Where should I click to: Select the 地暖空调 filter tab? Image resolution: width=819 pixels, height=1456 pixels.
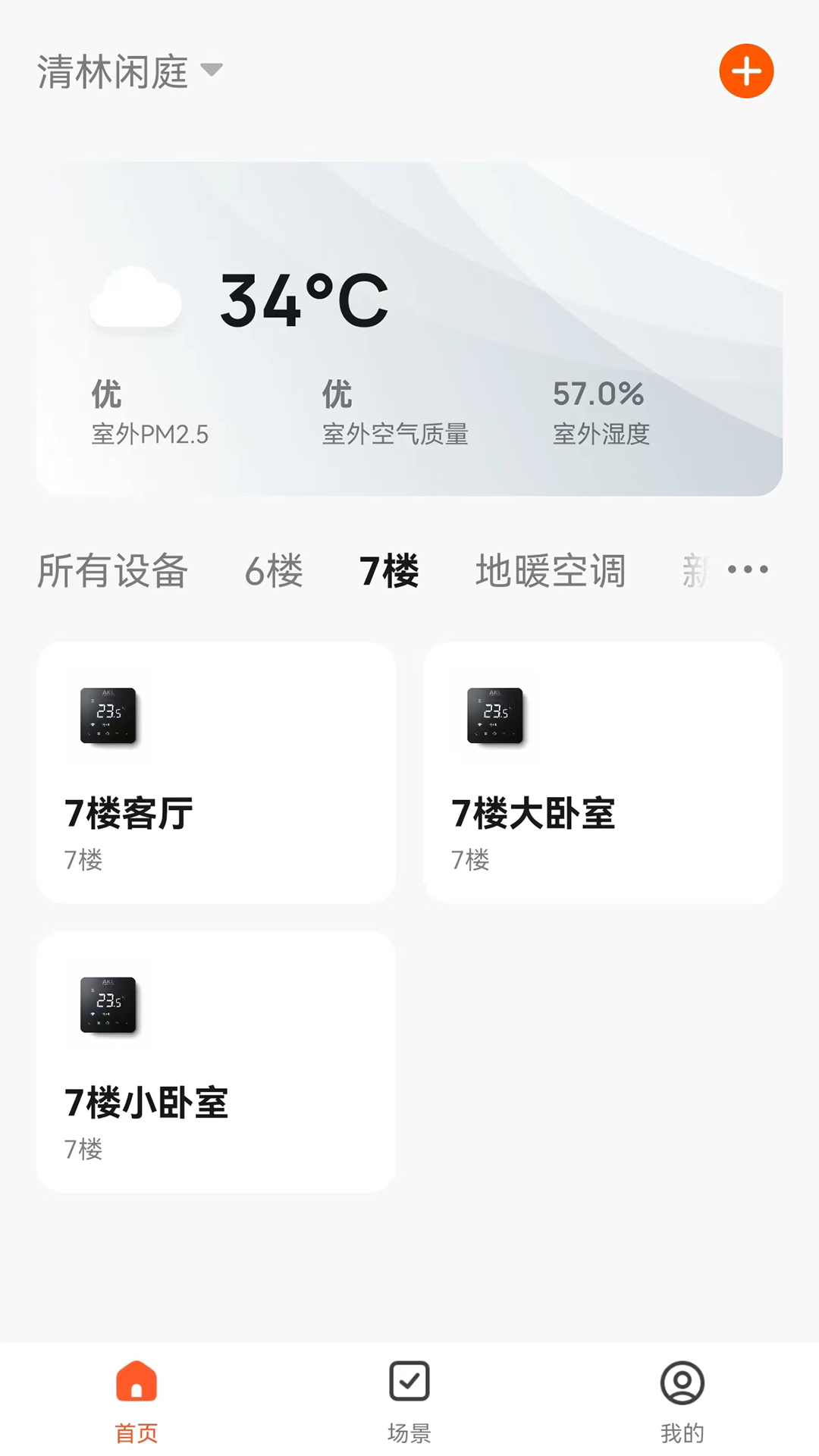click(551, 573)
